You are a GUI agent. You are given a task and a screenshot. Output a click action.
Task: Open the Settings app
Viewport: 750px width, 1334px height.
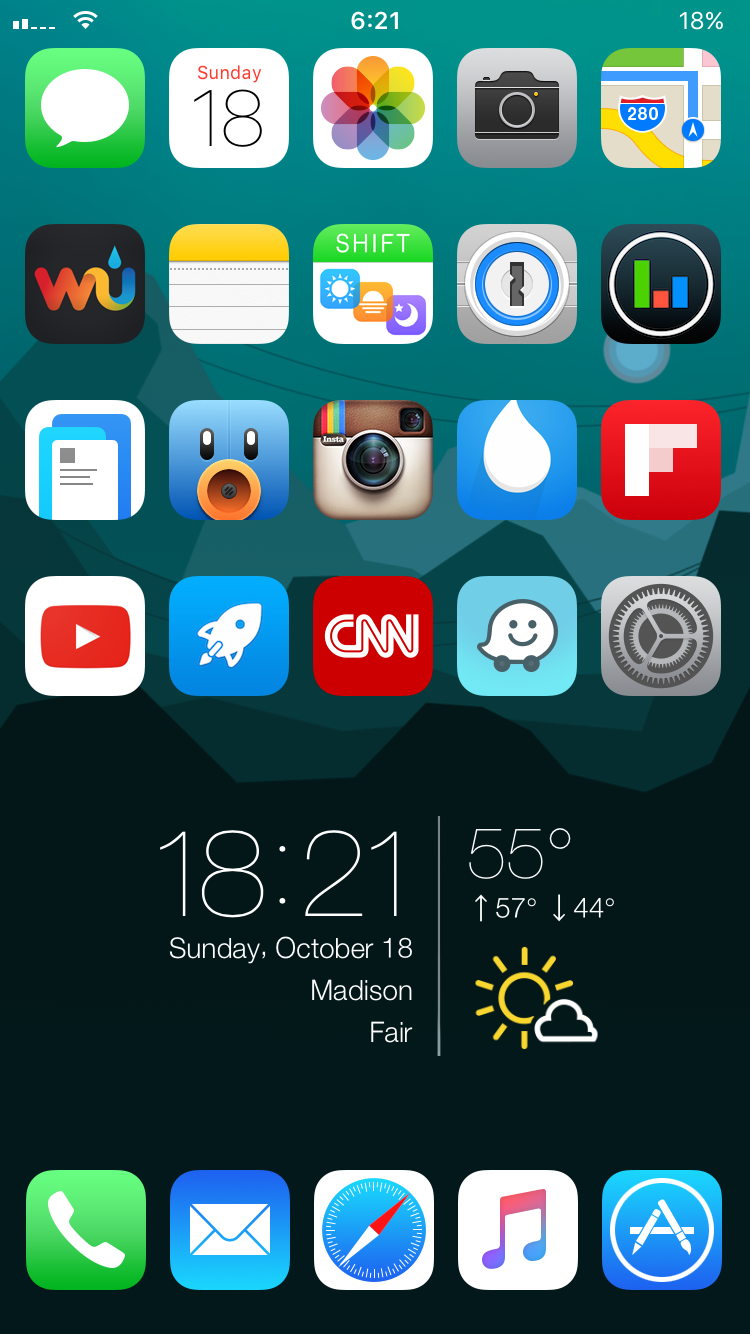[x=661, y=636]
